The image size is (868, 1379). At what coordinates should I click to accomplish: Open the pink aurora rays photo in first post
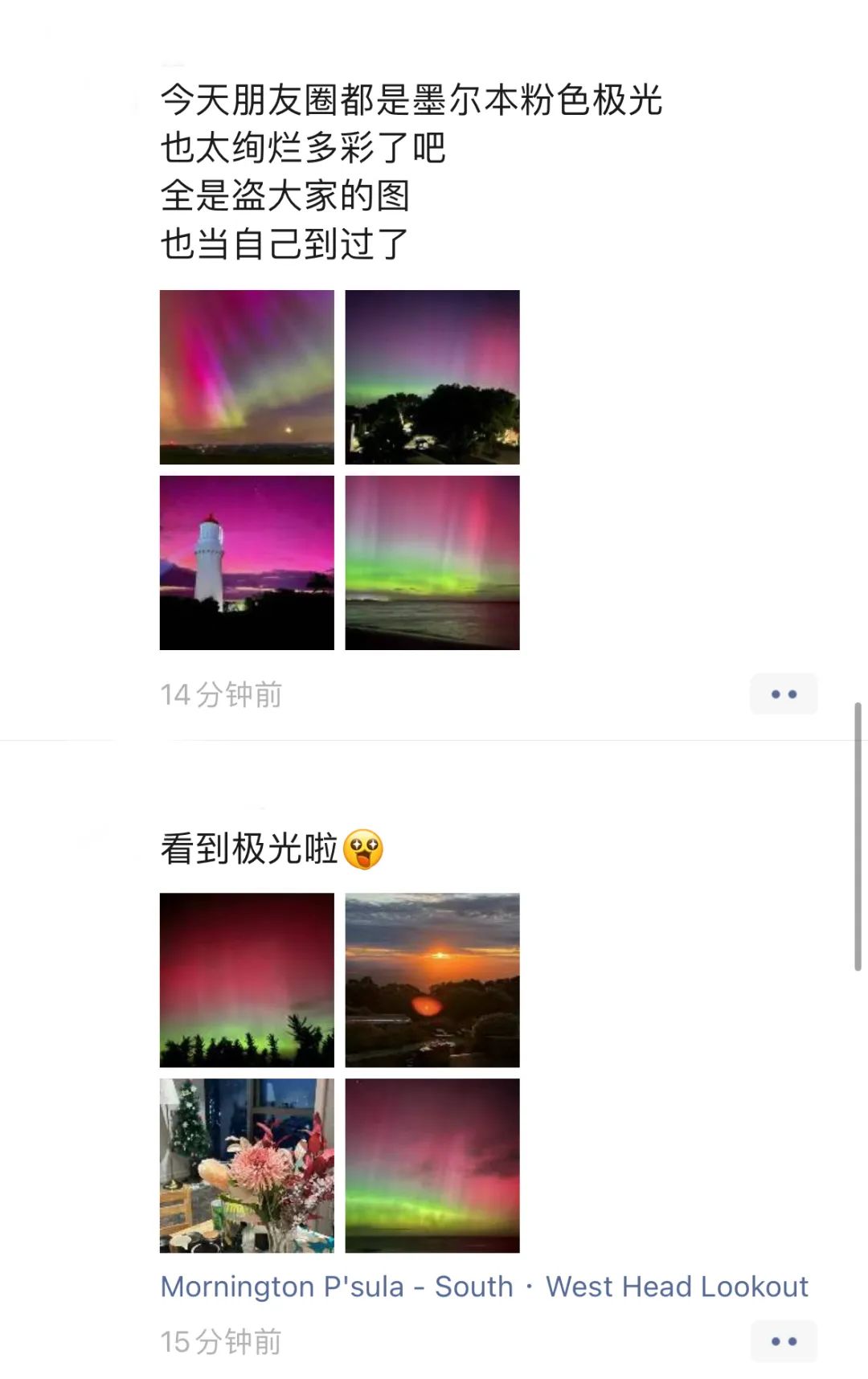[247, 377]
